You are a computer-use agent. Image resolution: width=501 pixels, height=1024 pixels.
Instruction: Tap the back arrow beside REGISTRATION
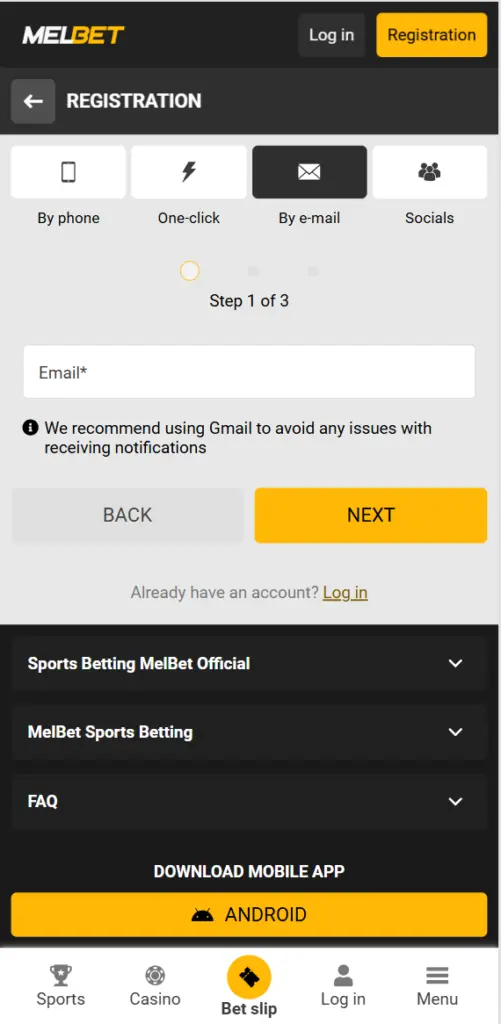(x=33, y=101)
